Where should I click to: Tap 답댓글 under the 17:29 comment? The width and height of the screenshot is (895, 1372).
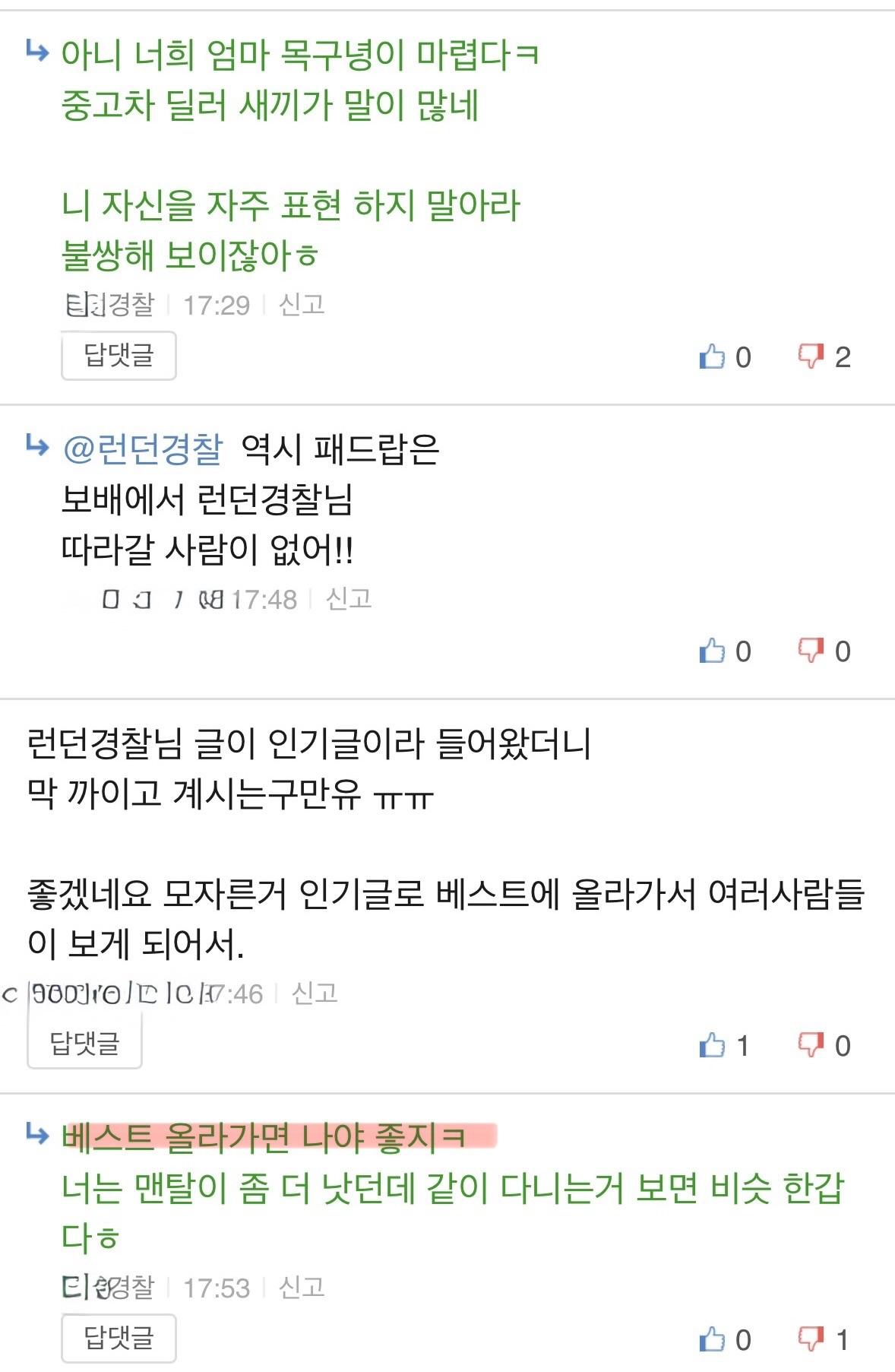pyautogui.click(x=119, y=355)
